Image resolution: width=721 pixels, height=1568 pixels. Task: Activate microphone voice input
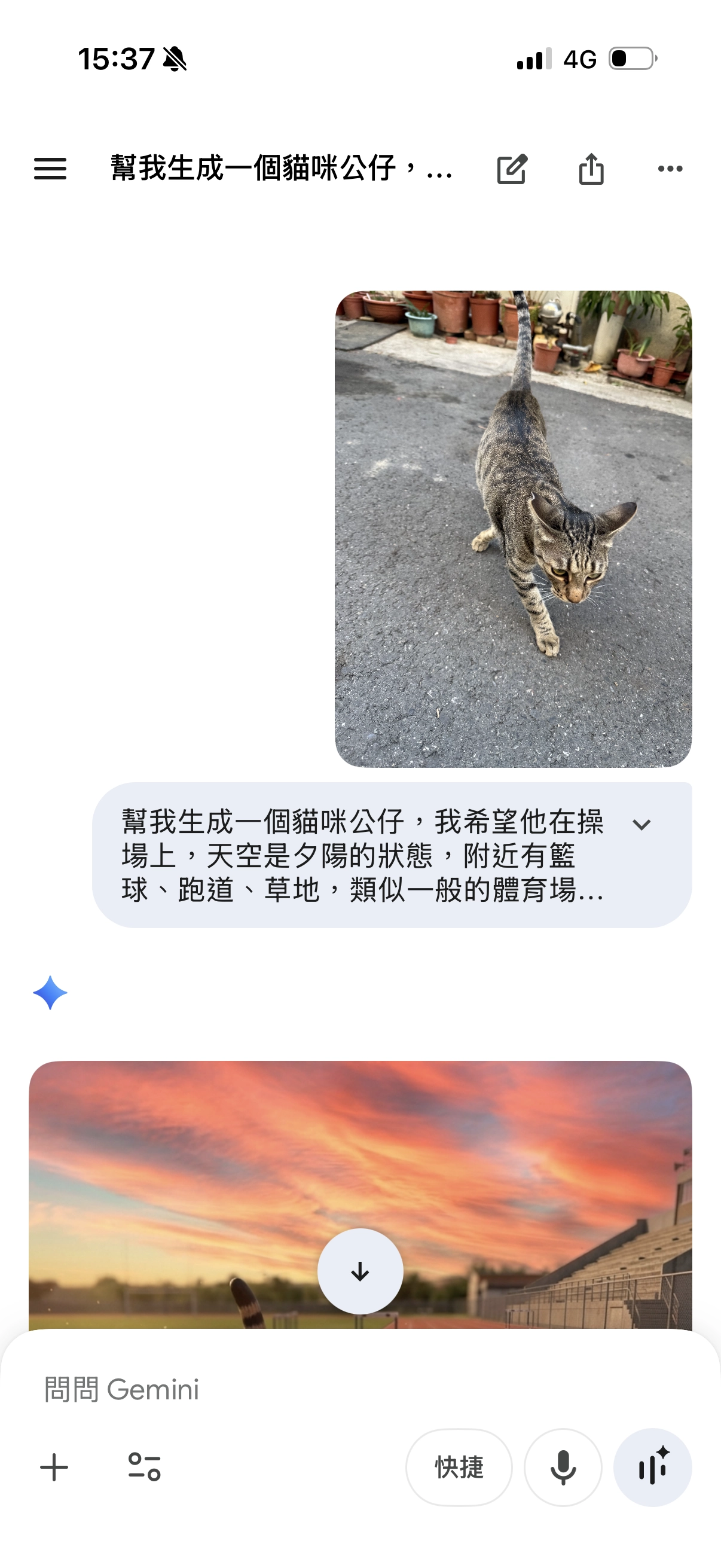click(563, 1467)
